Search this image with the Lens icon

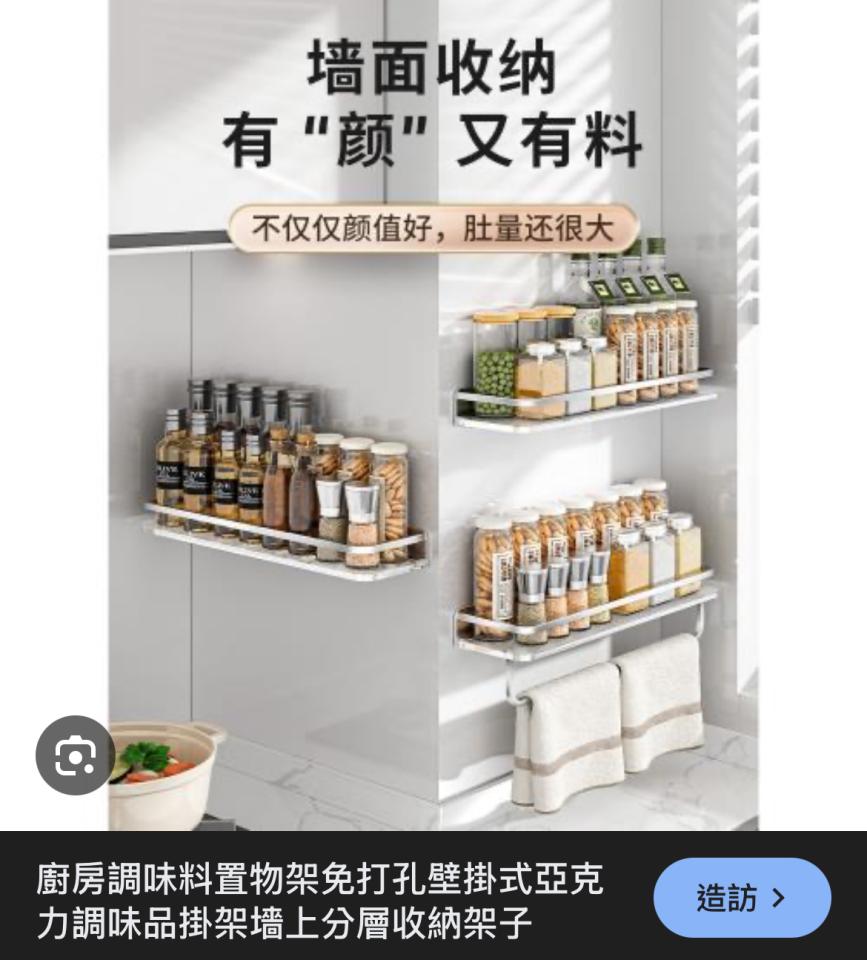(75, 756)
